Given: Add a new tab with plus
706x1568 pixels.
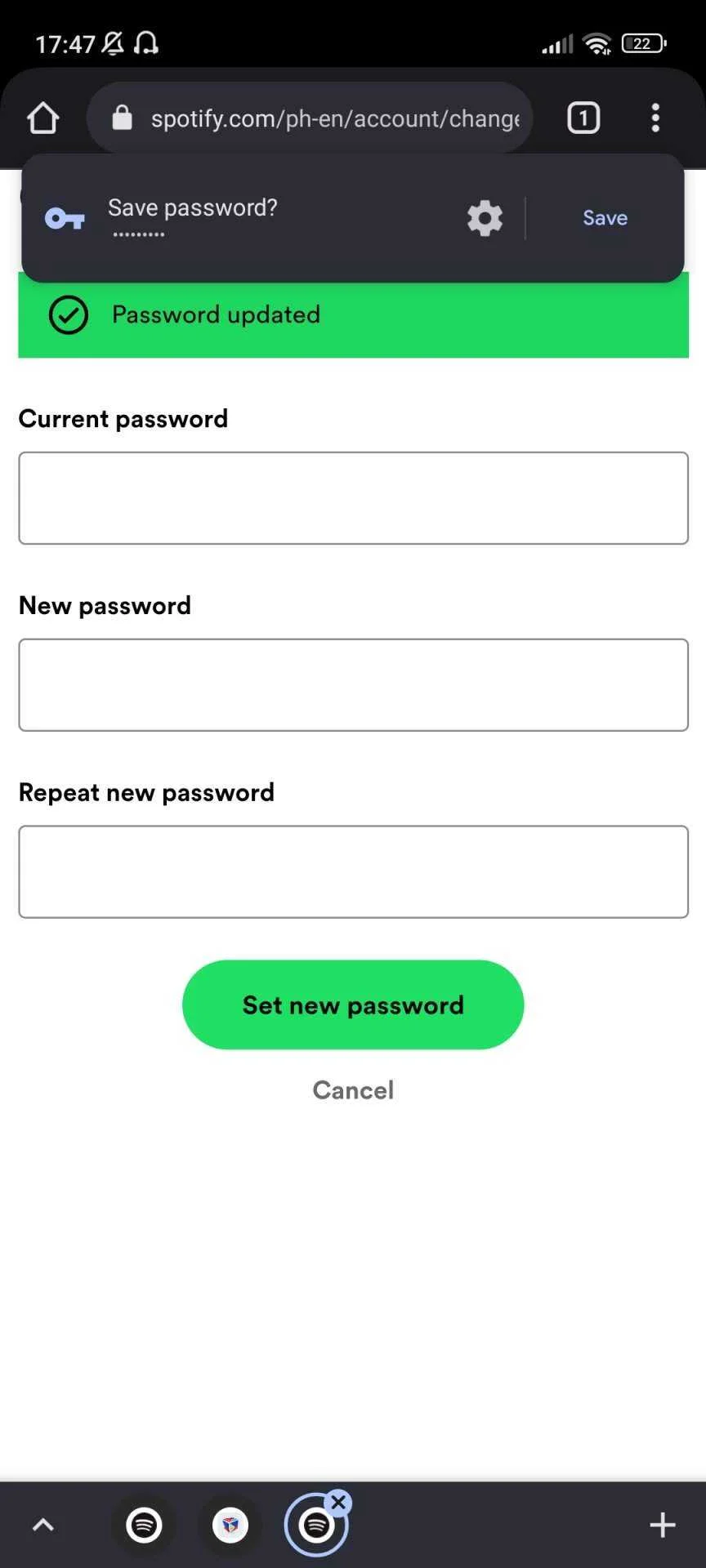Looking at the screenshot, I should tap(662, 1525).
